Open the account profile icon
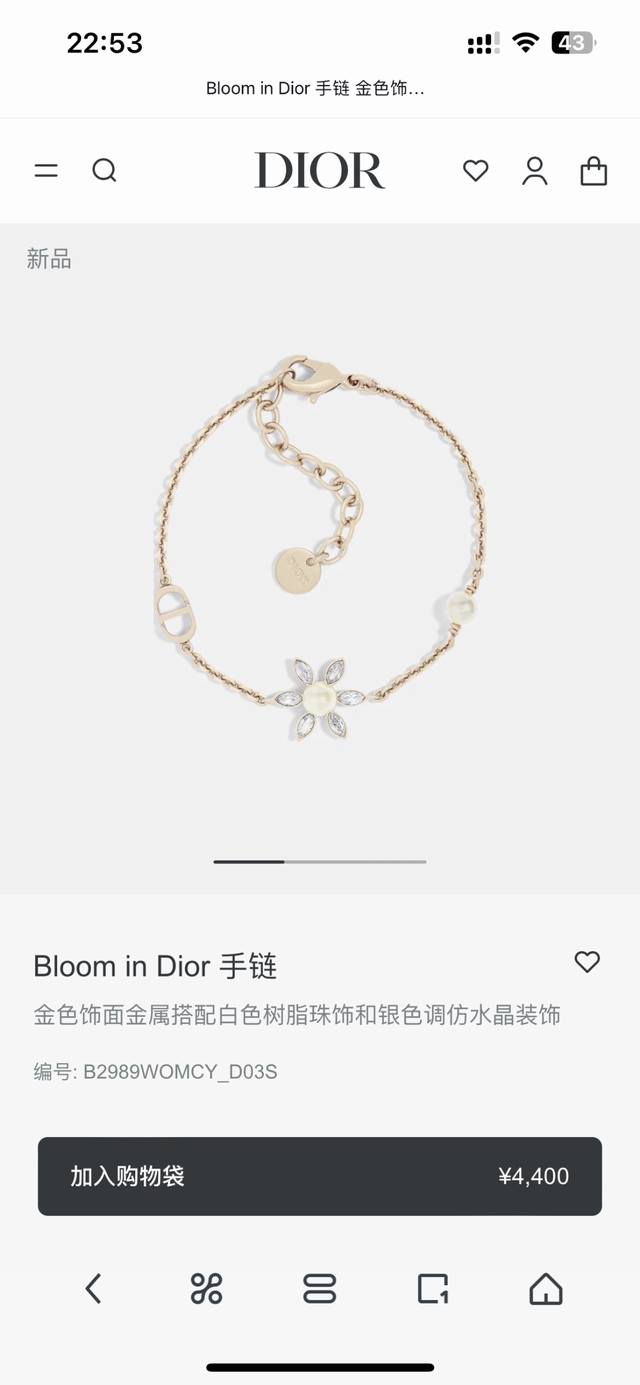 pos(535,171)
